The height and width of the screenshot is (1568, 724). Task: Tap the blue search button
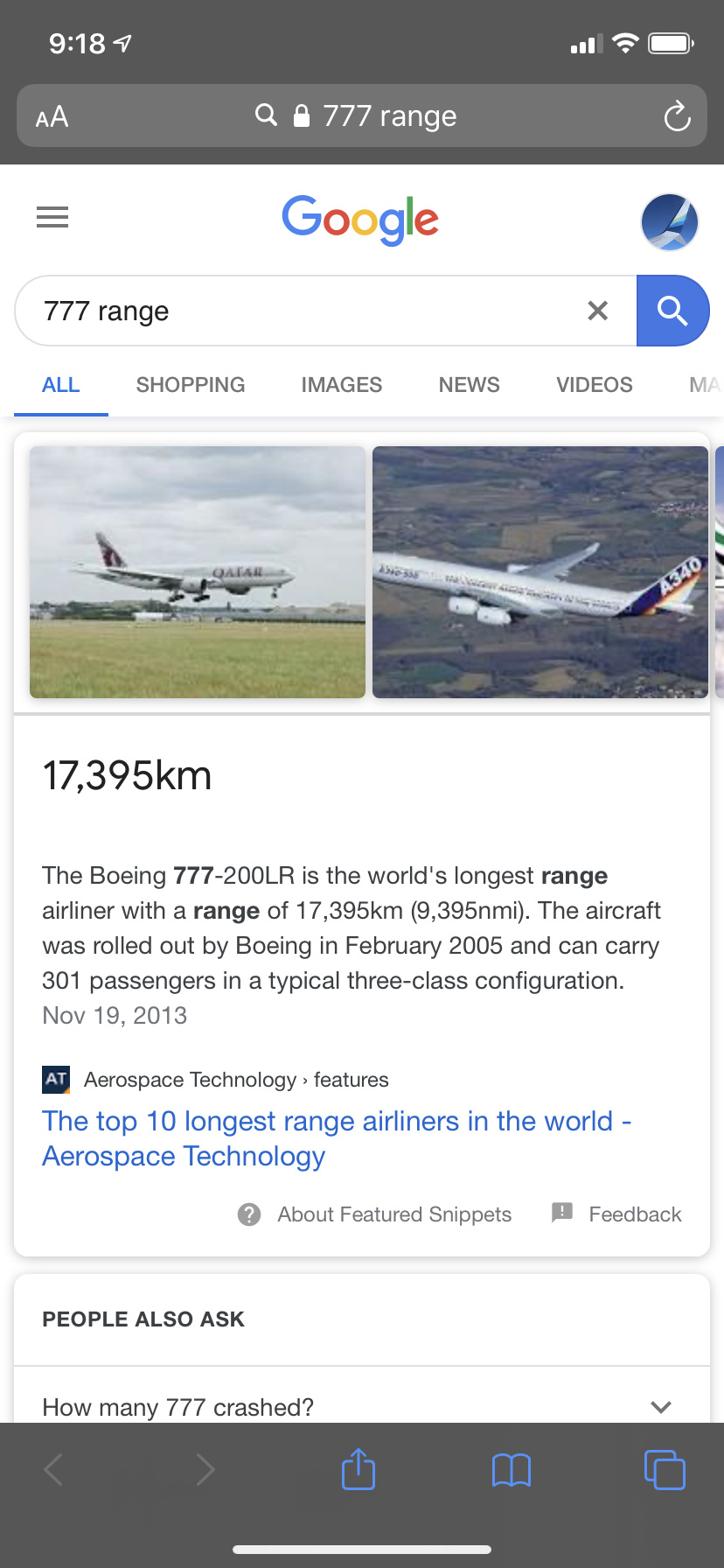tap(672, 311)
